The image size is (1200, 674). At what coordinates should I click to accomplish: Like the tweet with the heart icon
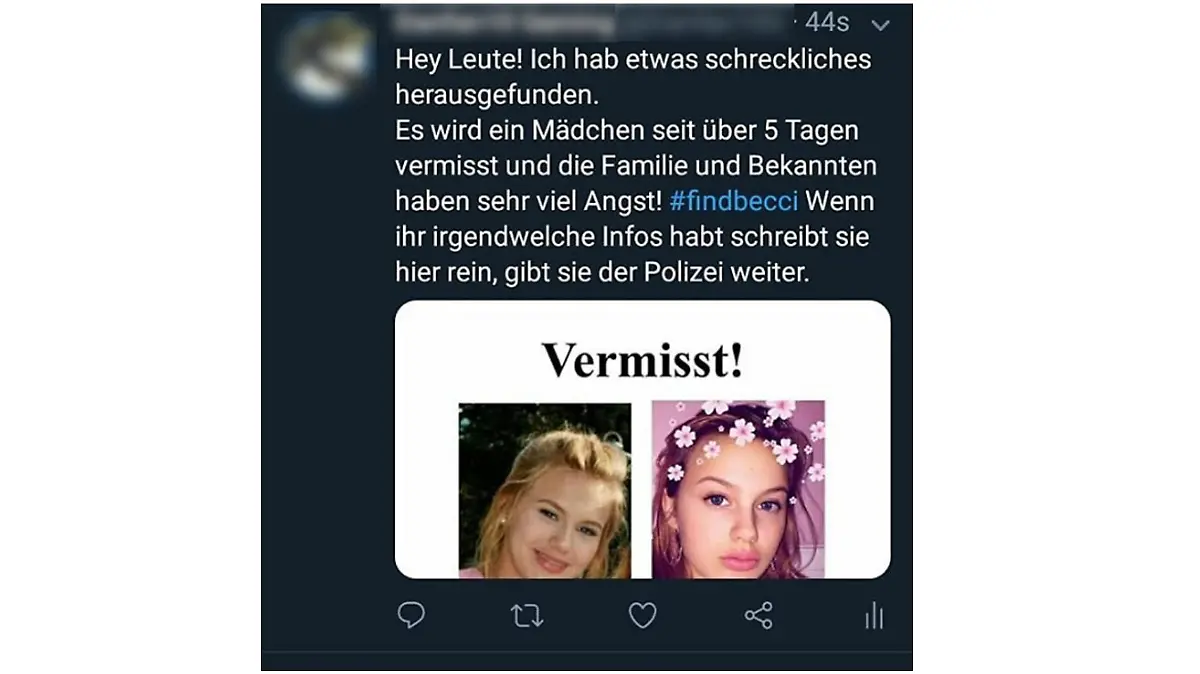(x=642, y=616)
